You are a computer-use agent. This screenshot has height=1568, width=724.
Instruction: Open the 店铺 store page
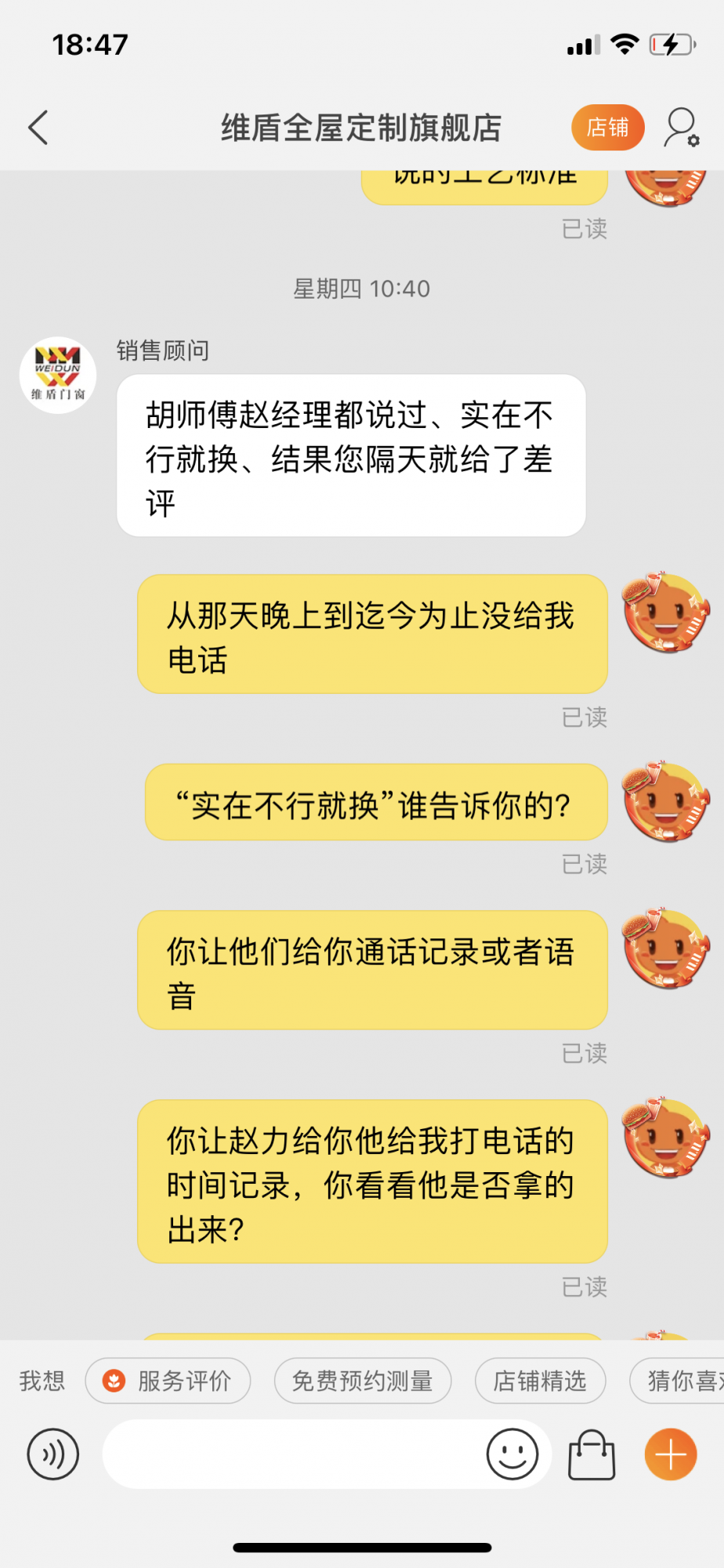click(607, 127)
